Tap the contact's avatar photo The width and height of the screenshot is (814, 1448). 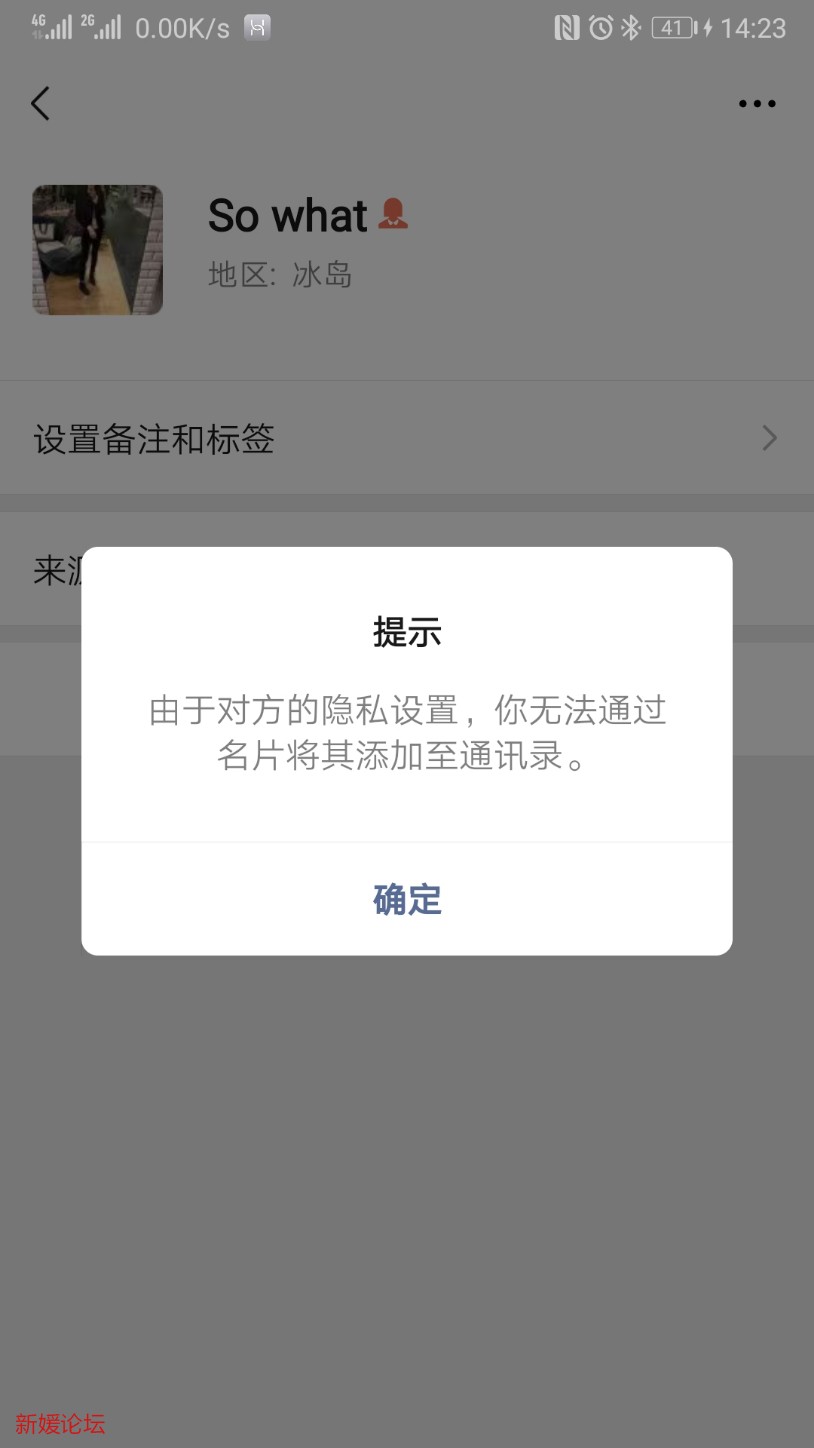point(97,249)
